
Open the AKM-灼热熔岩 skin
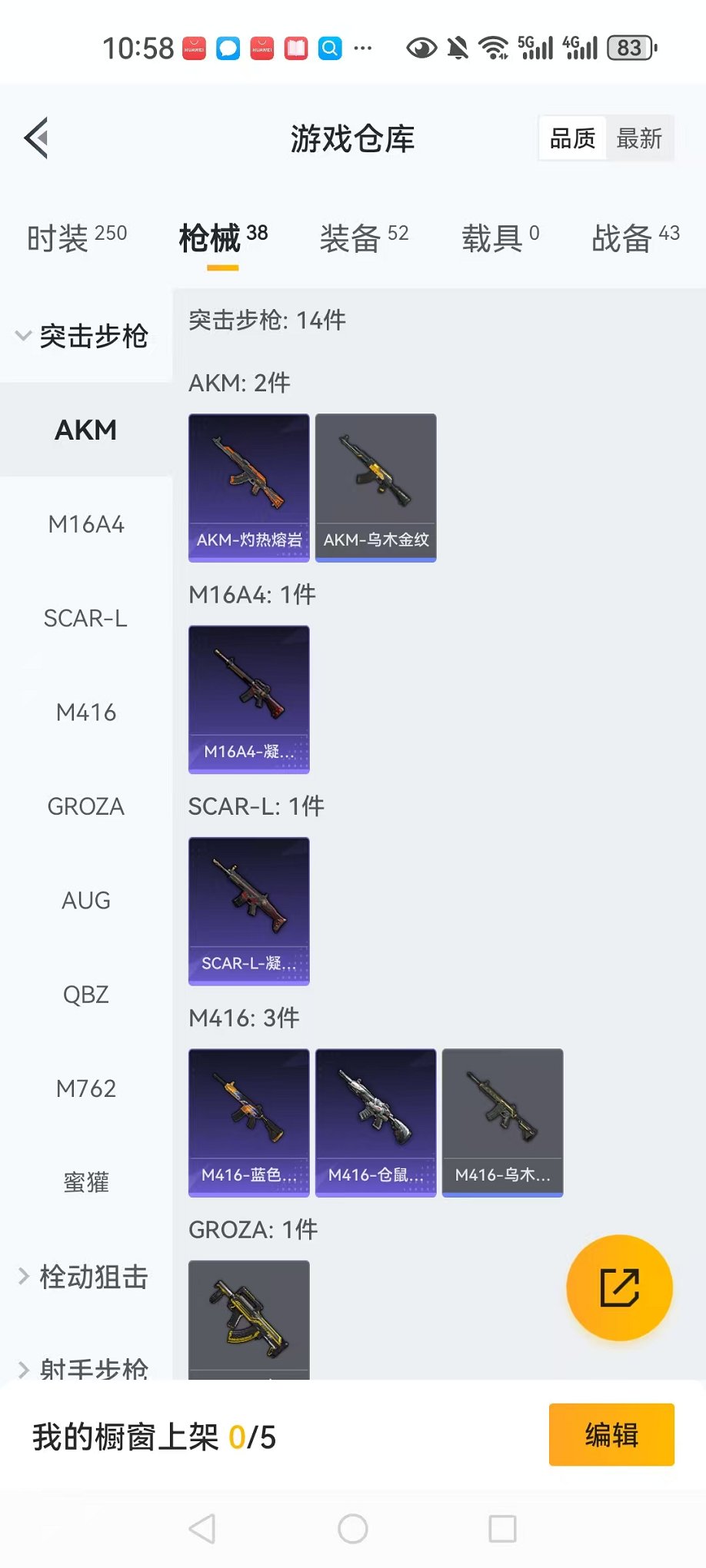[249, 487]
